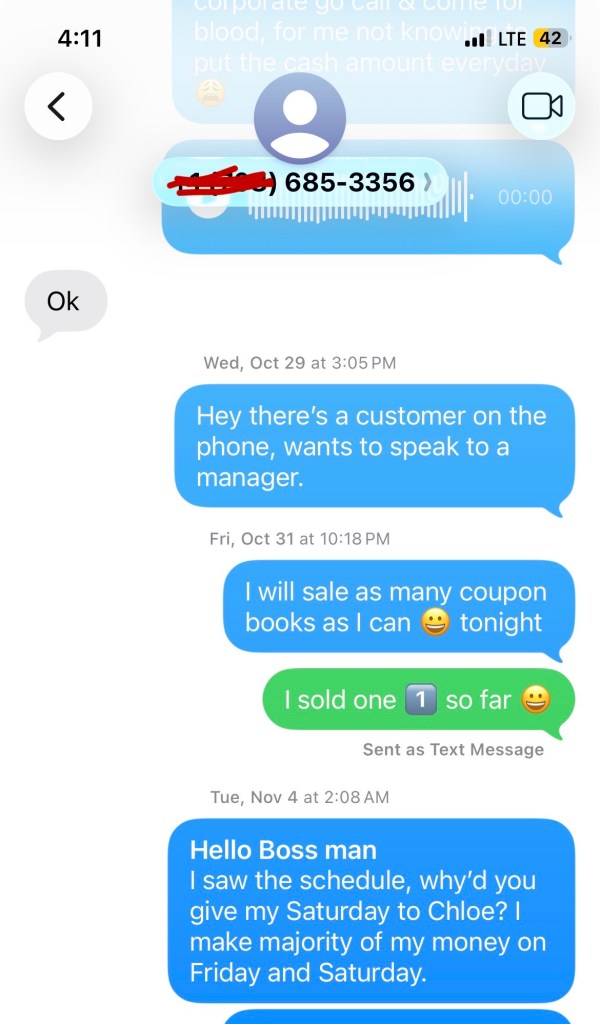
Task: Go back to the conversations list
Action: tap(58, 106)
